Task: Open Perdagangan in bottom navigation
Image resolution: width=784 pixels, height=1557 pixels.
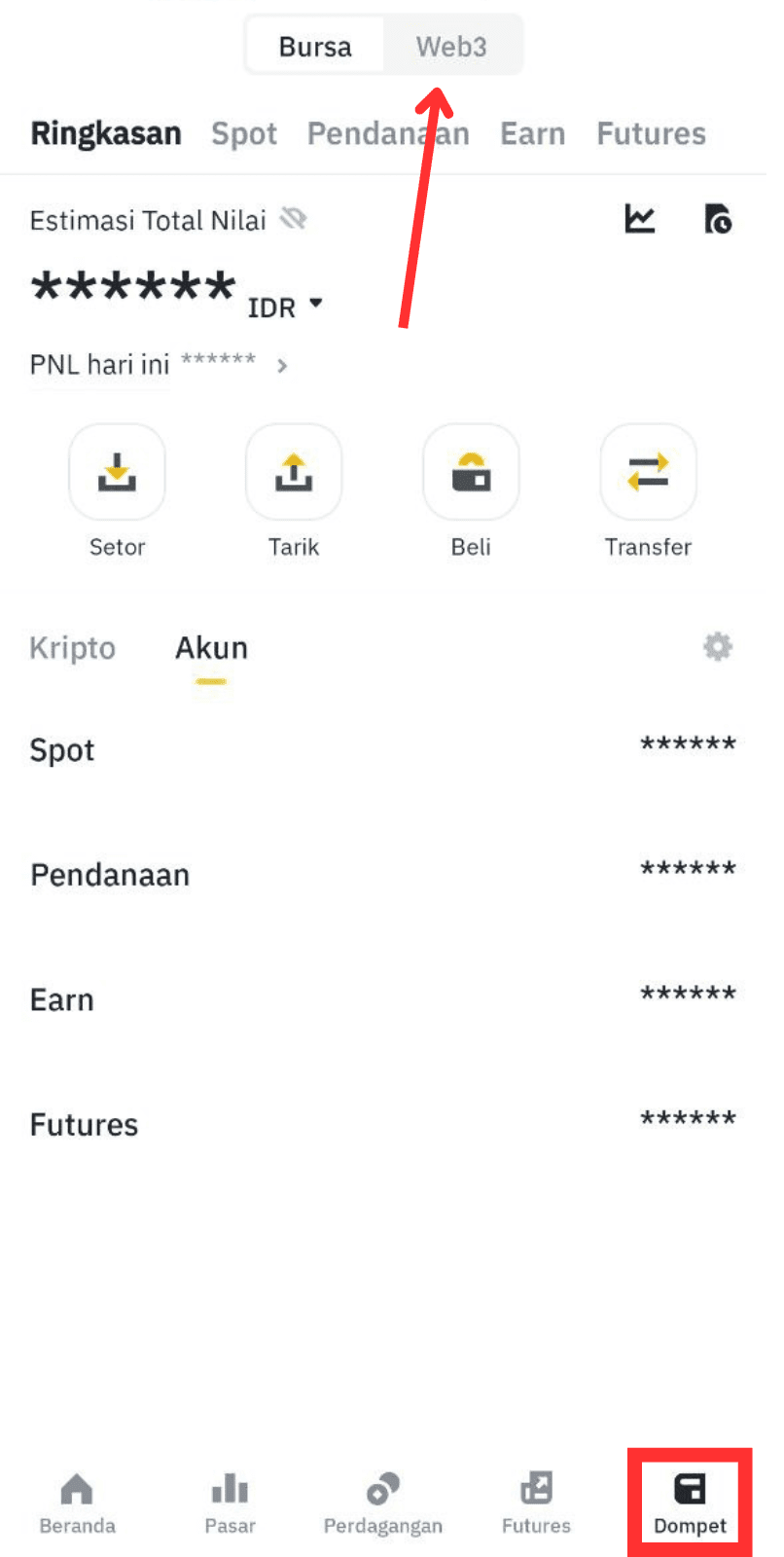Action: coord(383,1503)
